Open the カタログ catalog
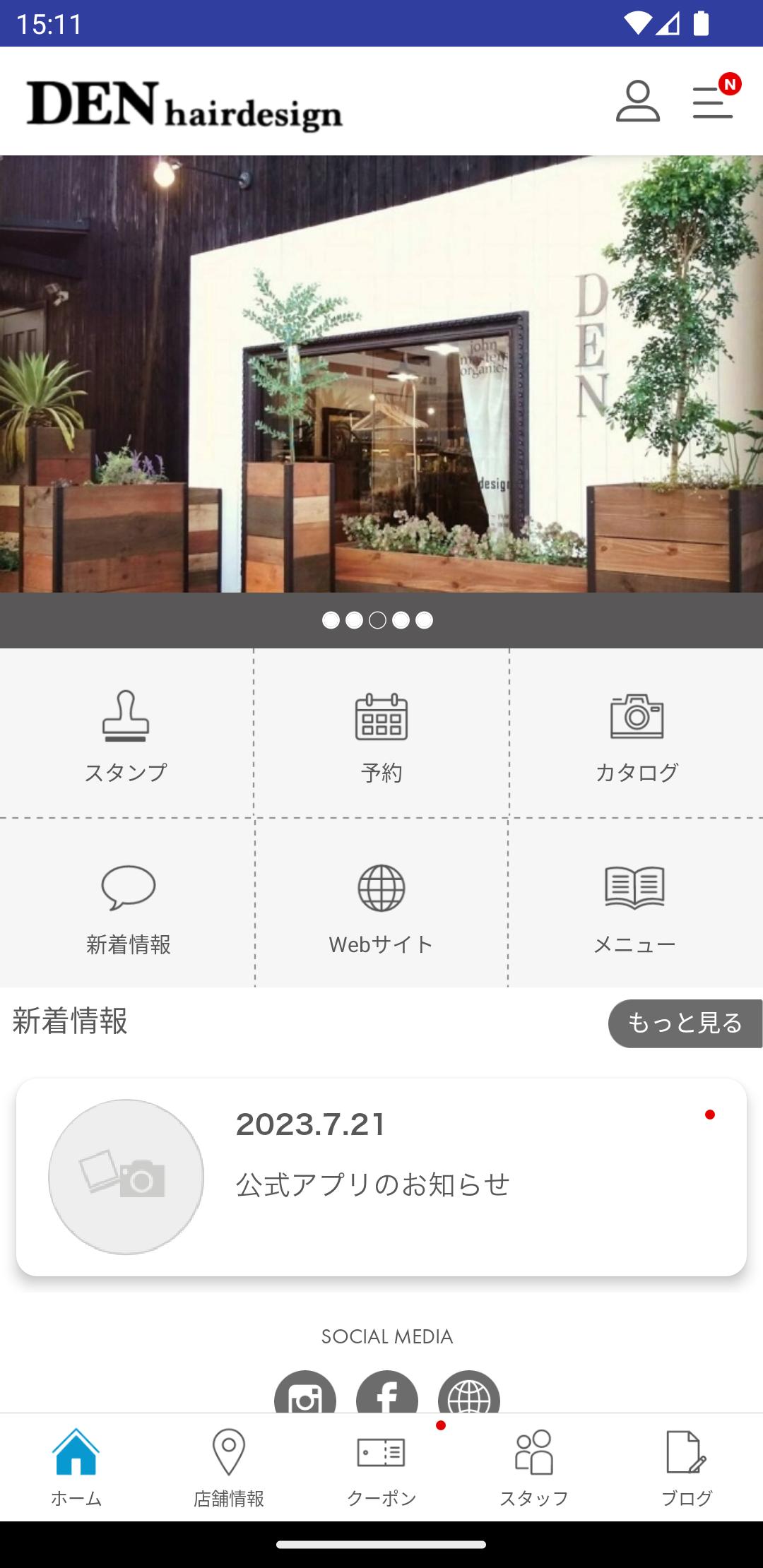 coord(637,733)
